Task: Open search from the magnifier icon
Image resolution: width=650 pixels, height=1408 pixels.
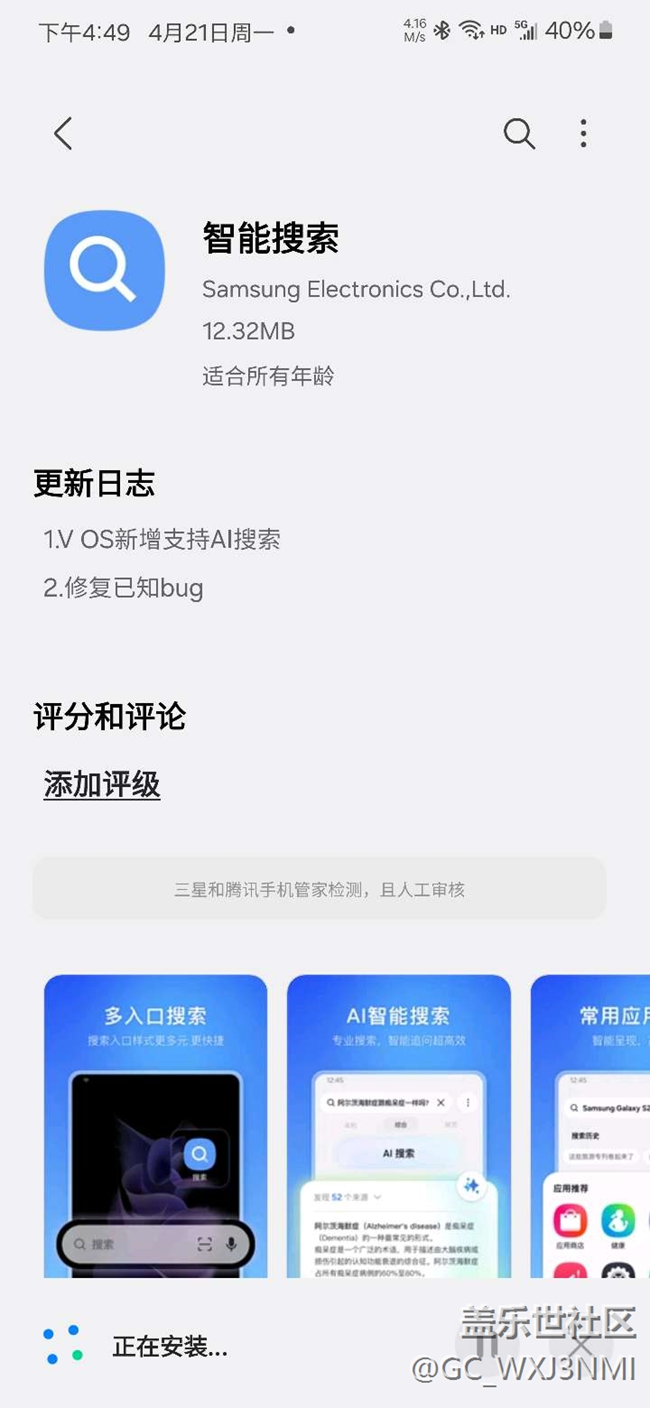Action: click(x=519, y=133)
